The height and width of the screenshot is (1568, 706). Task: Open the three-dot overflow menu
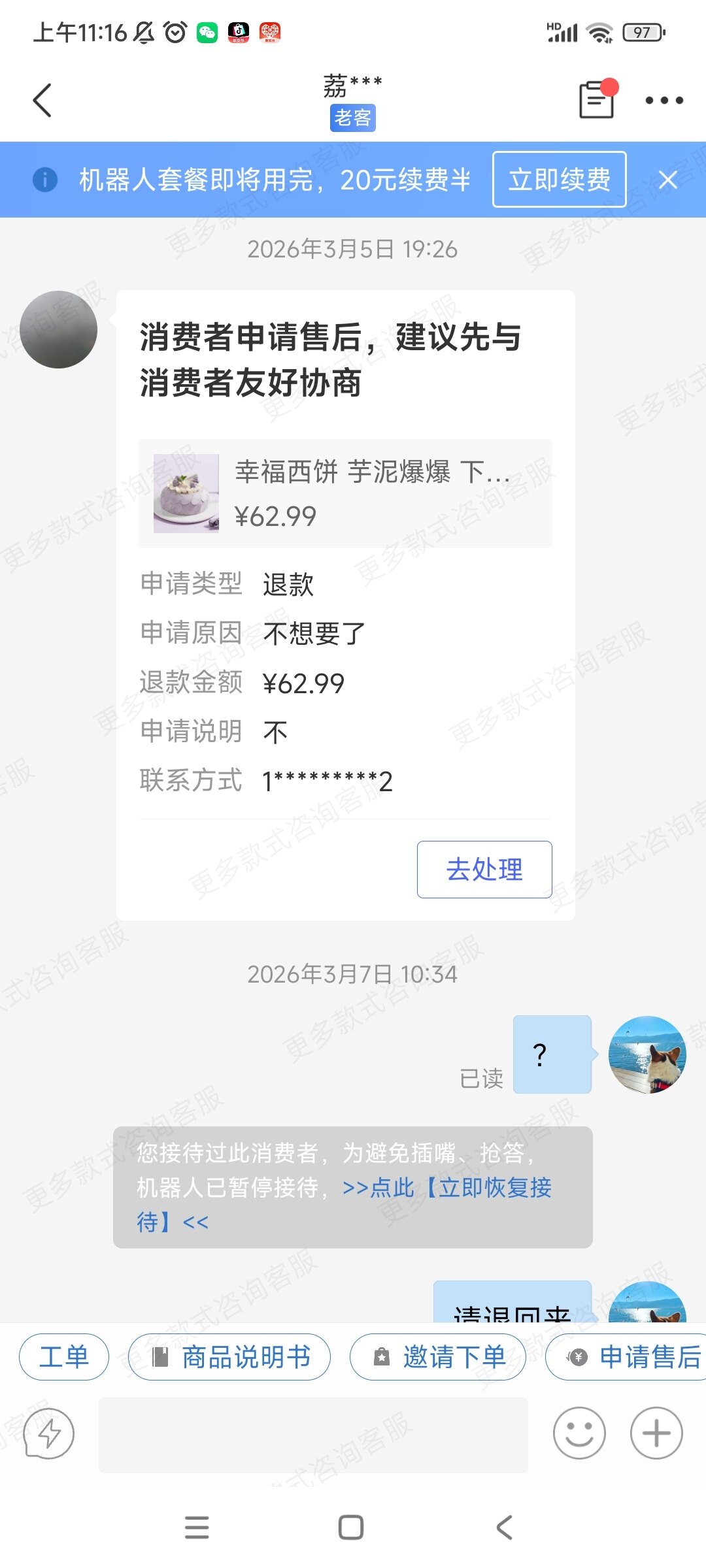point(664,101)
